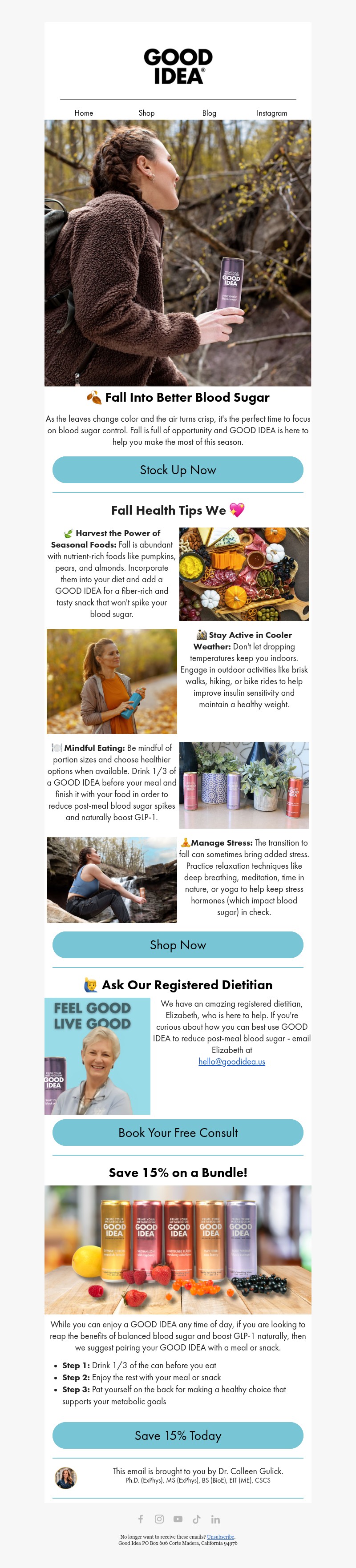Viewport: 356px width, 1568px height.
Task: Tap the Shop Now button
Action: pyautogui.click(x=178, y=945)
